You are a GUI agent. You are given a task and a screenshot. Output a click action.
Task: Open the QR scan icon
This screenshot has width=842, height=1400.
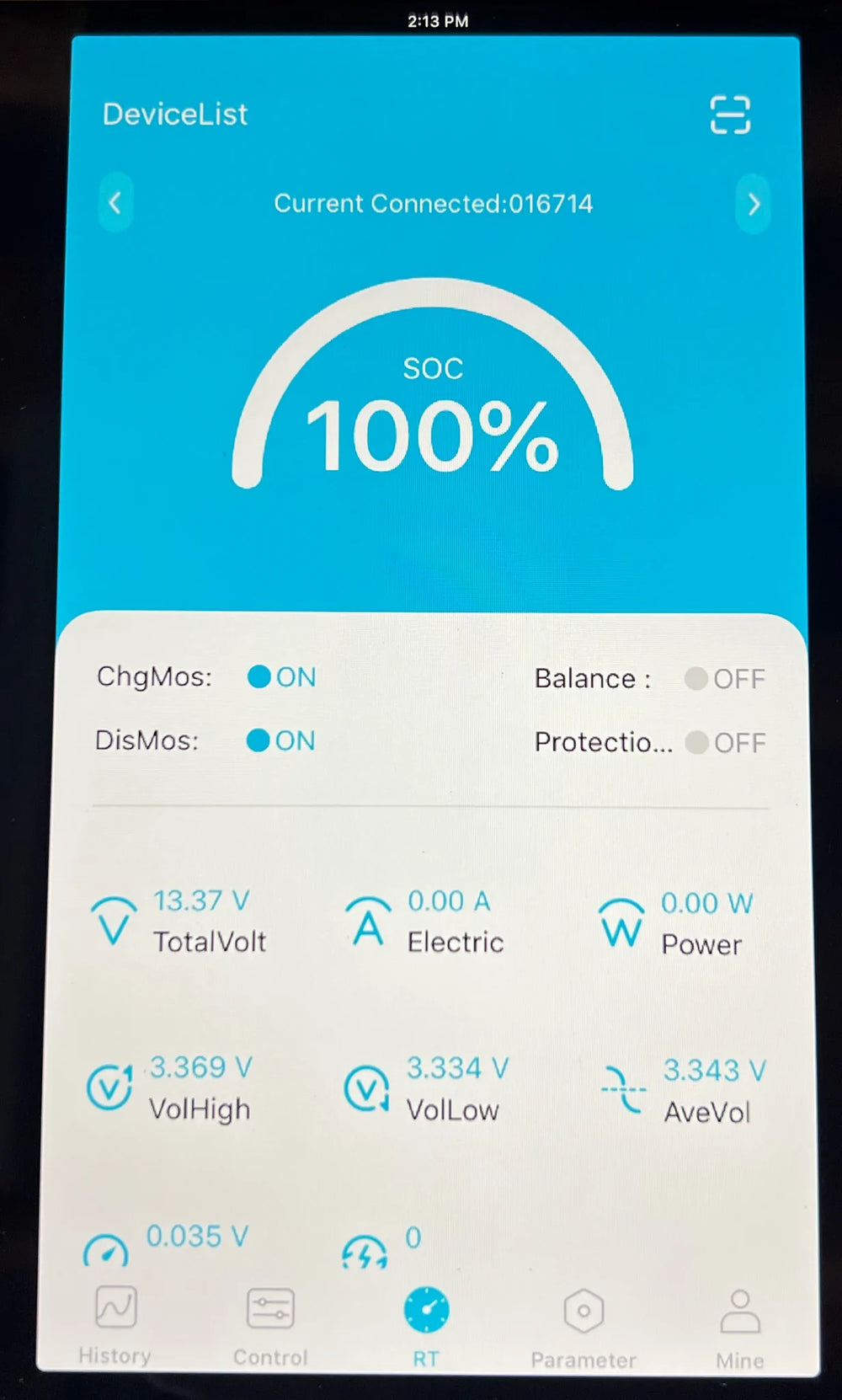(729, 115)
